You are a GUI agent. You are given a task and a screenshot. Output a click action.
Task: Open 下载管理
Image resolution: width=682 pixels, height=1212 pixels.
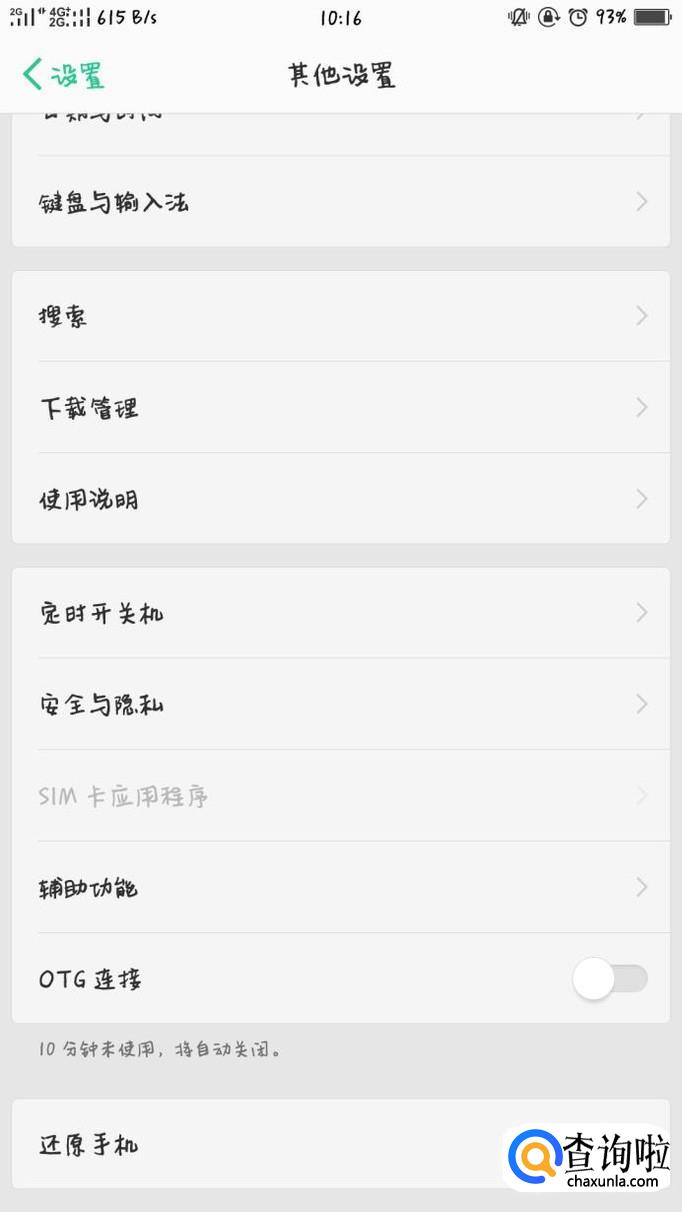[x=340, y=407]
